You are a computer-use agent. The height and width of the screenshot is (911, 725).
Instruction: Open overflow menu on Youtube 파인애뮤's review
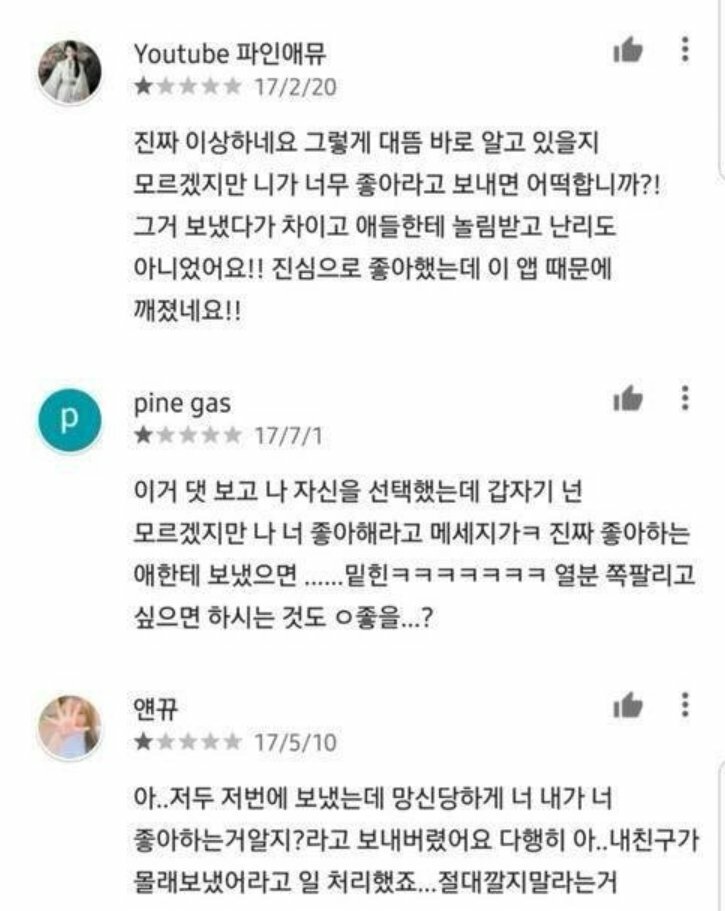tap(685, 50)
